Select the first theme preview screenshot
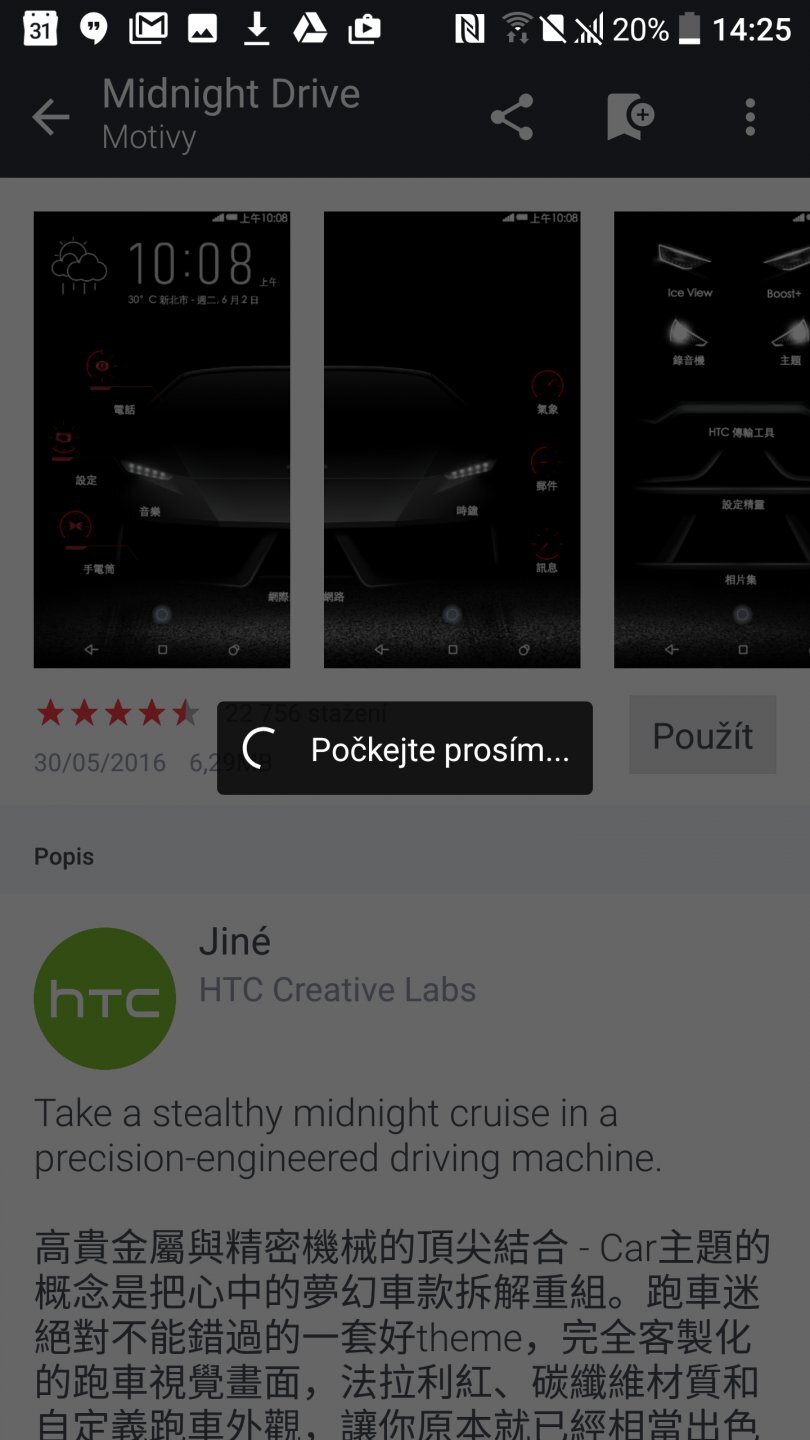 pyautogui.click(x=161, y=438)
